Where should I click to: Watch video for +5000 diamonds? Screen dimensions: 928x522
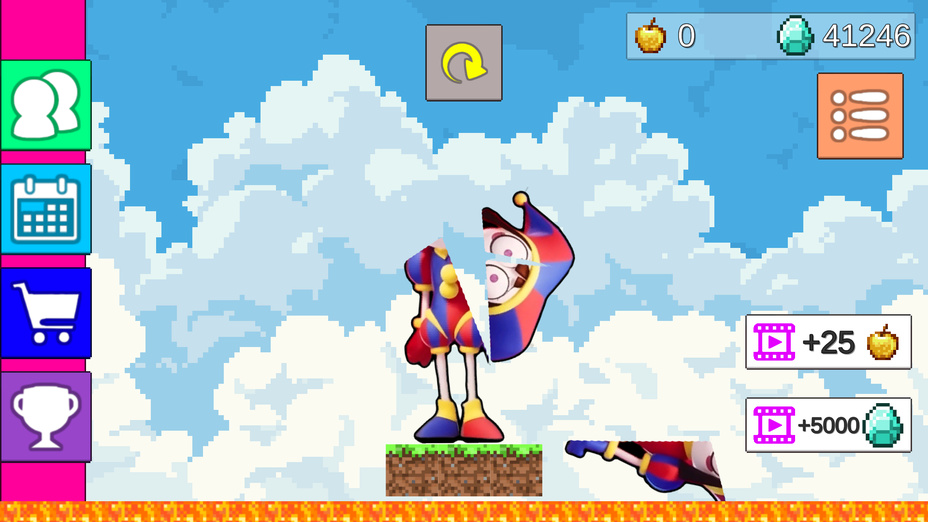(x=828, y=425)
